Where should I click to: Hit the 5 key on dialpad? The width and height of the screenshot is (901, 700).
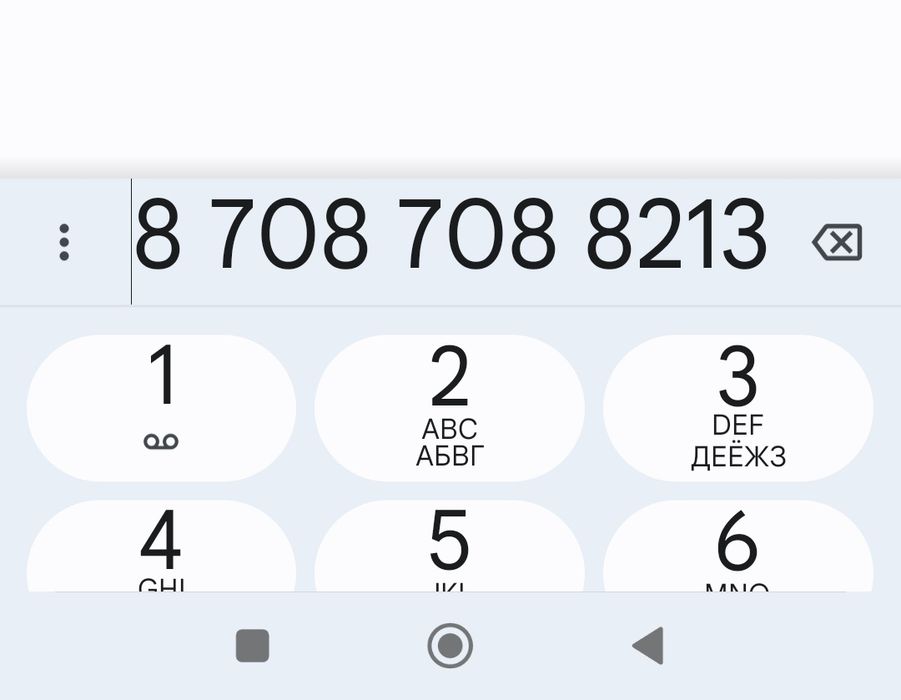[x=450, y=548]
